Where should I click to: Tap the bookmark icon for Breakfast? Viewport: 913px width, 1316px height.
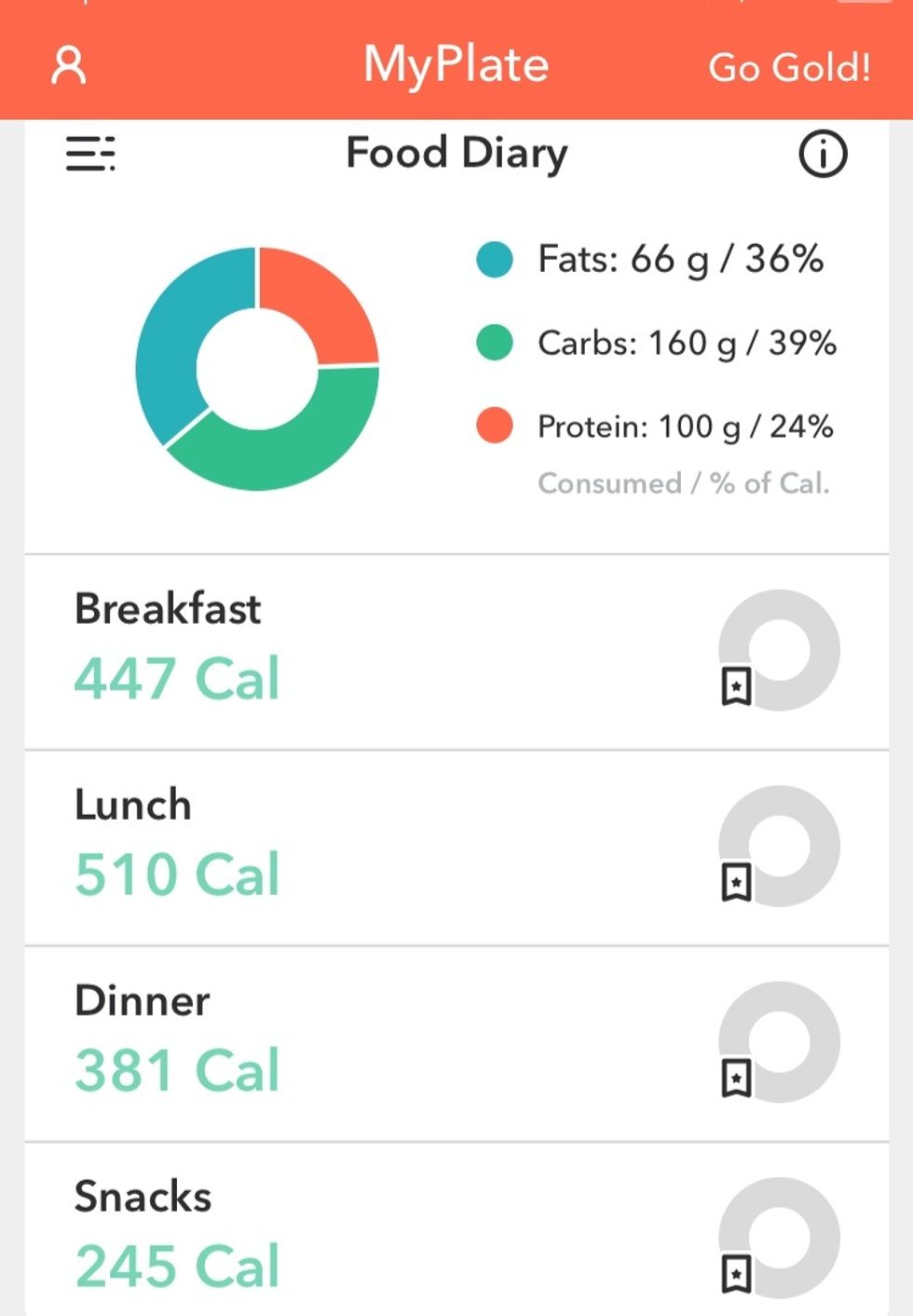point(737,686)
